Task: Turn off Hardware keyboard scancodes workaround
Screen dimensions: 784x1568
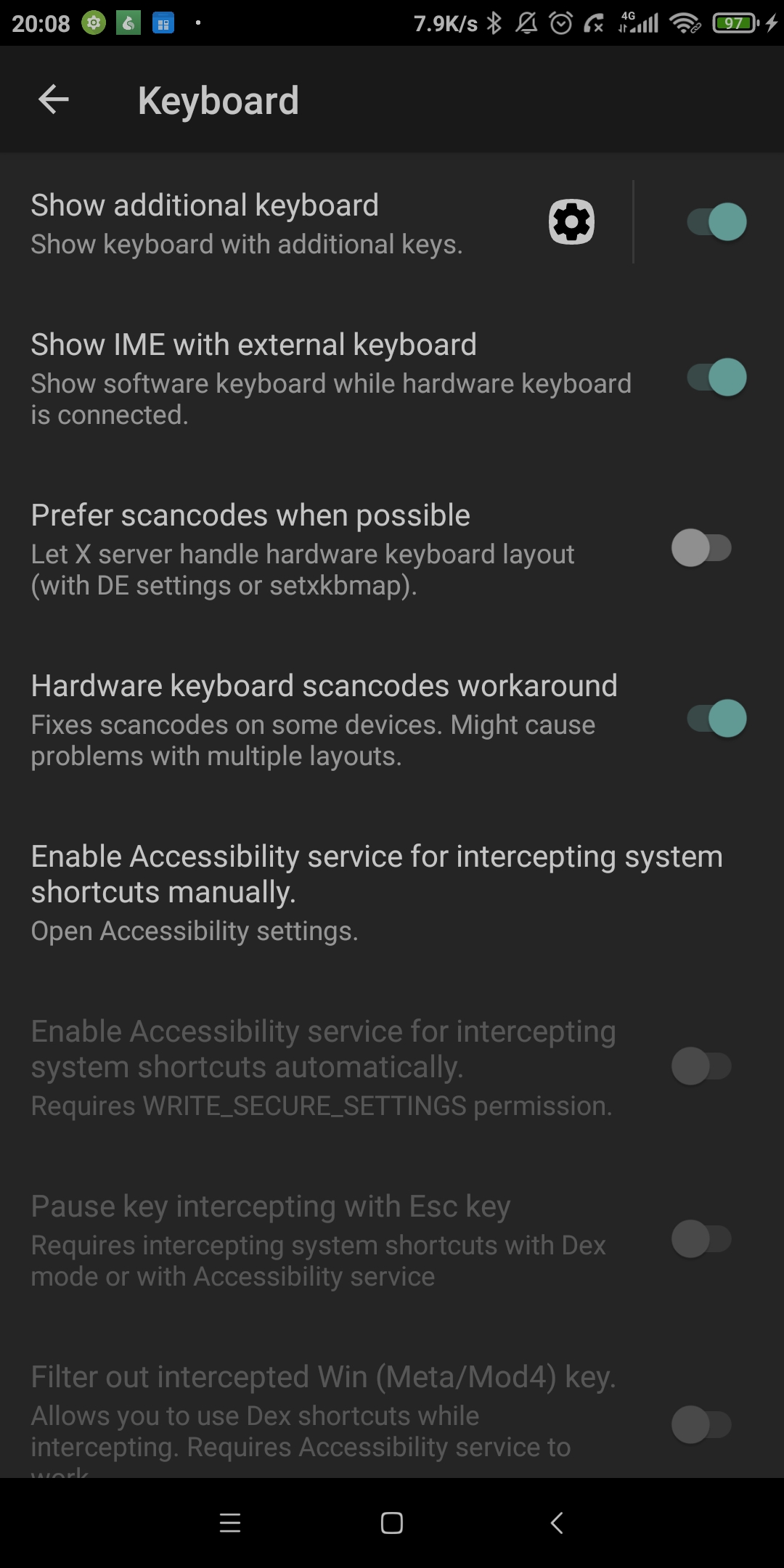Action: 716,719
